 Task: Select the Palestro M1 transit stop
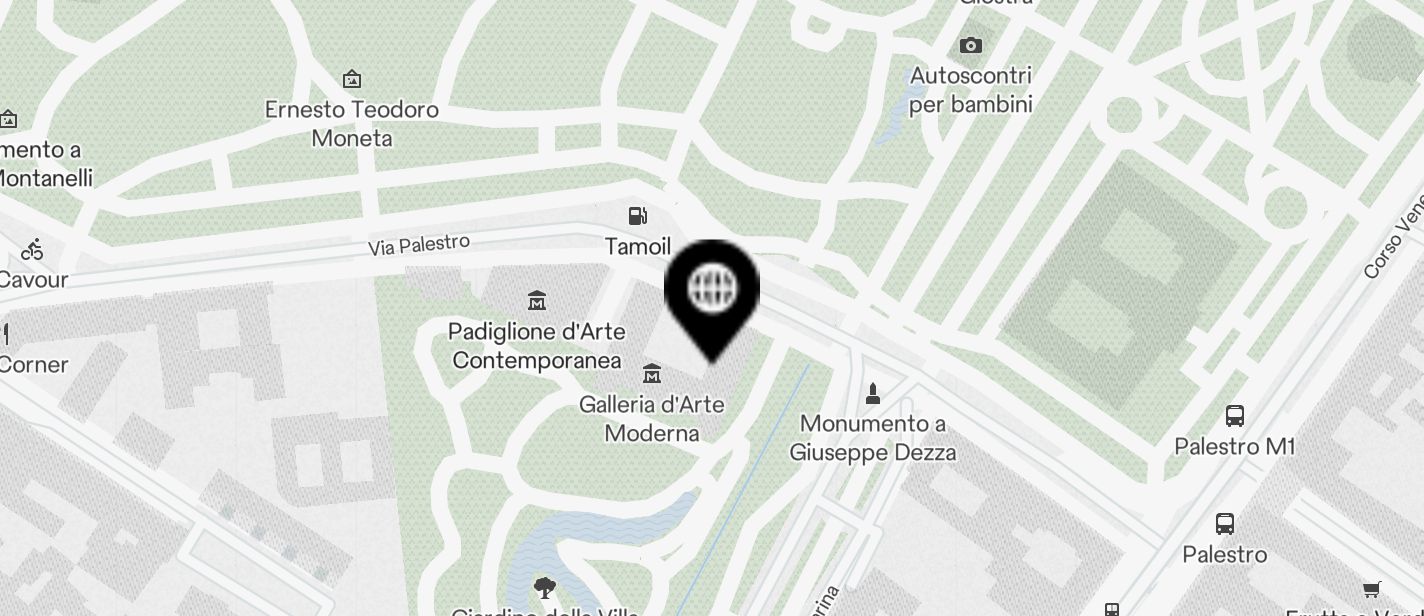(x=1234, y=416)
